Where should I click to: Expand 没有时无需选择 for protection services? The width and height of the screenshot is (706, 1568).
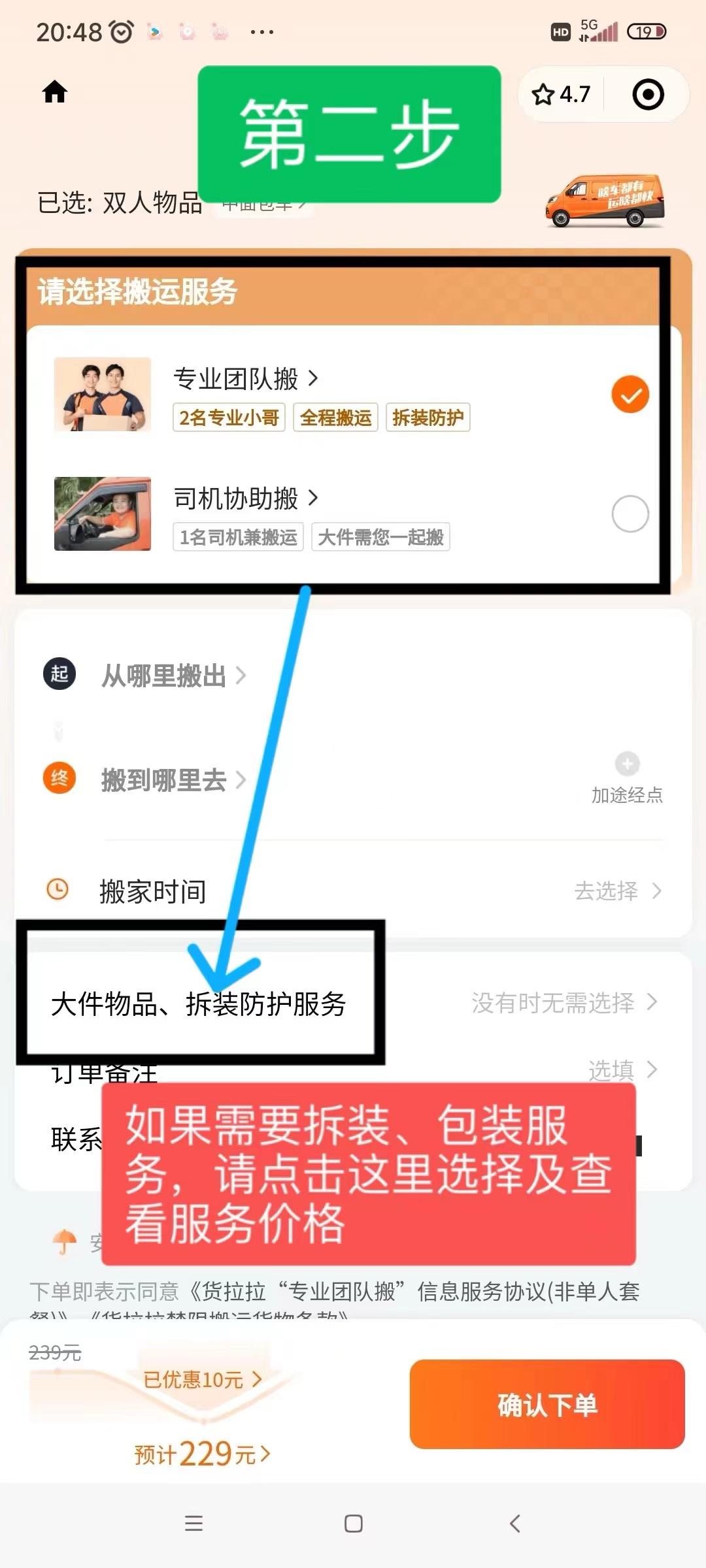552,1004
